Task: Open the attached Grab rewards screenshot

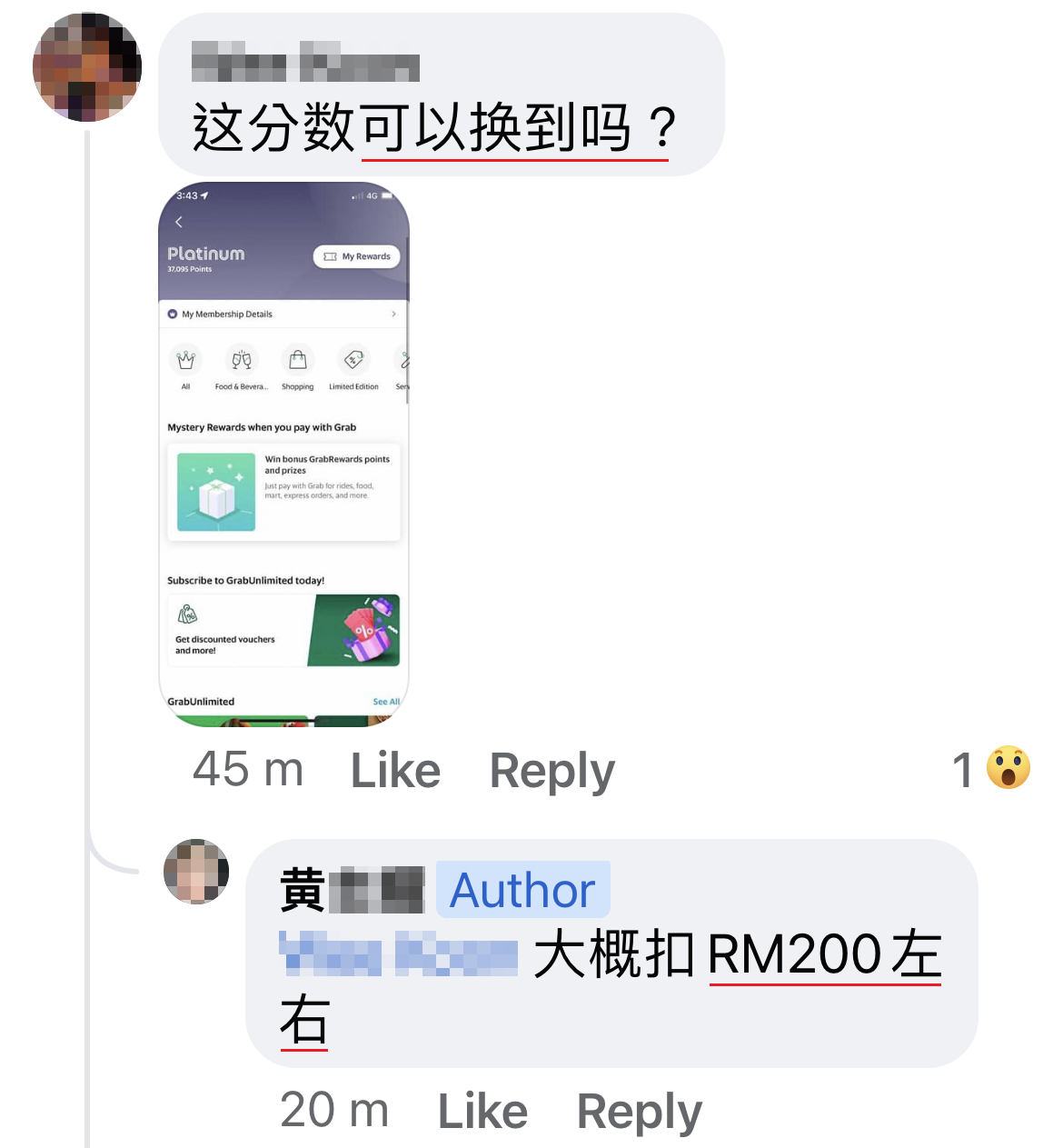Action: coord(283,454)
